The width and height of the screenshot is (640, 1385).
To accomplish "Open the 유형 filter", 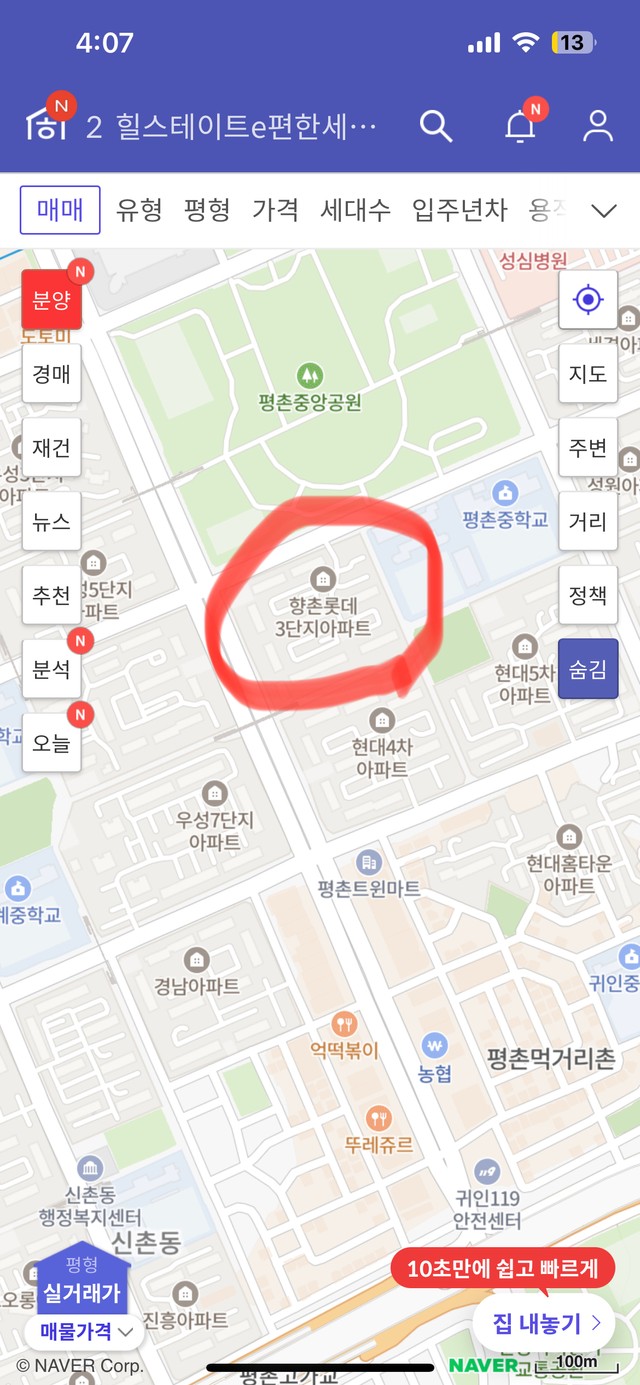I will click(139, 210).
